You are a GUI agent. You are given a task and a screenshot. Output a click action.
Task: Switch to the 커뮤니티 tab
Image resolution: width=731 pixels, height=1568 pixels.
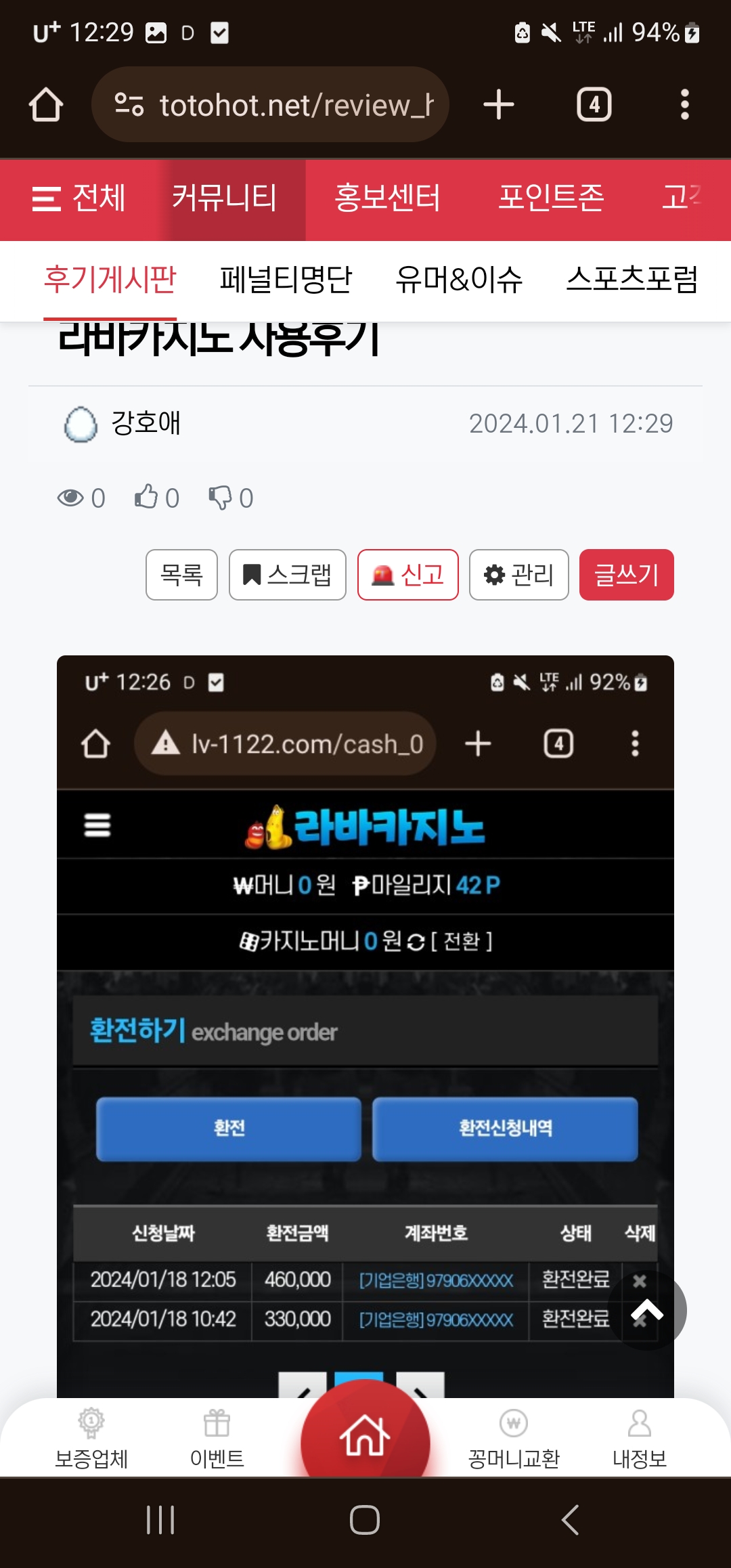[224, 198]
